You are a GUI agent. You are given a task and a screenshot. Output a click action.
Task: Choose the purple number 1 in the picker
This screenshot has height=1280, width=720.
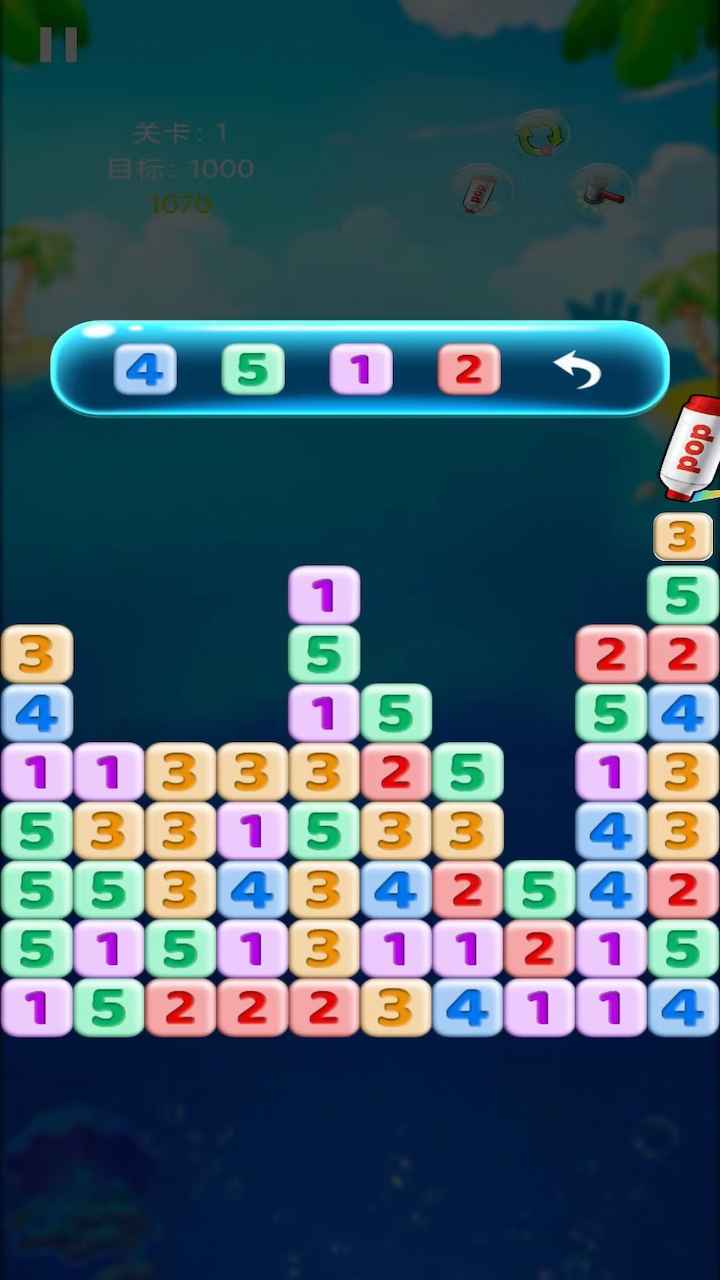361,370
